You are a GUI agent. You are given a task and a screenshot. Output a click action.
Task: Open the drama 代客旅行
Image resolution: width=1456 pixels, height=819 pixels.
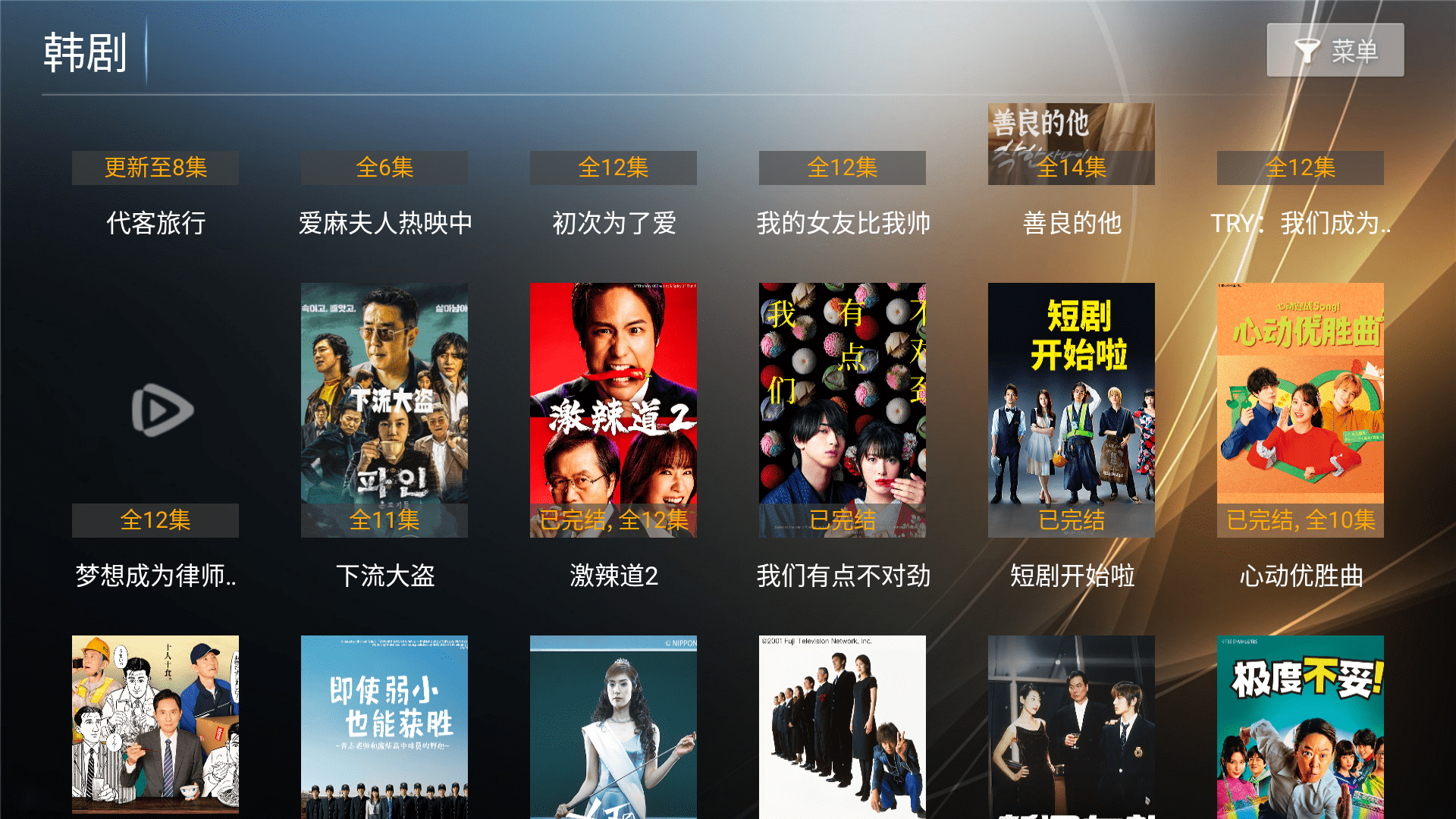click(155, 190)
